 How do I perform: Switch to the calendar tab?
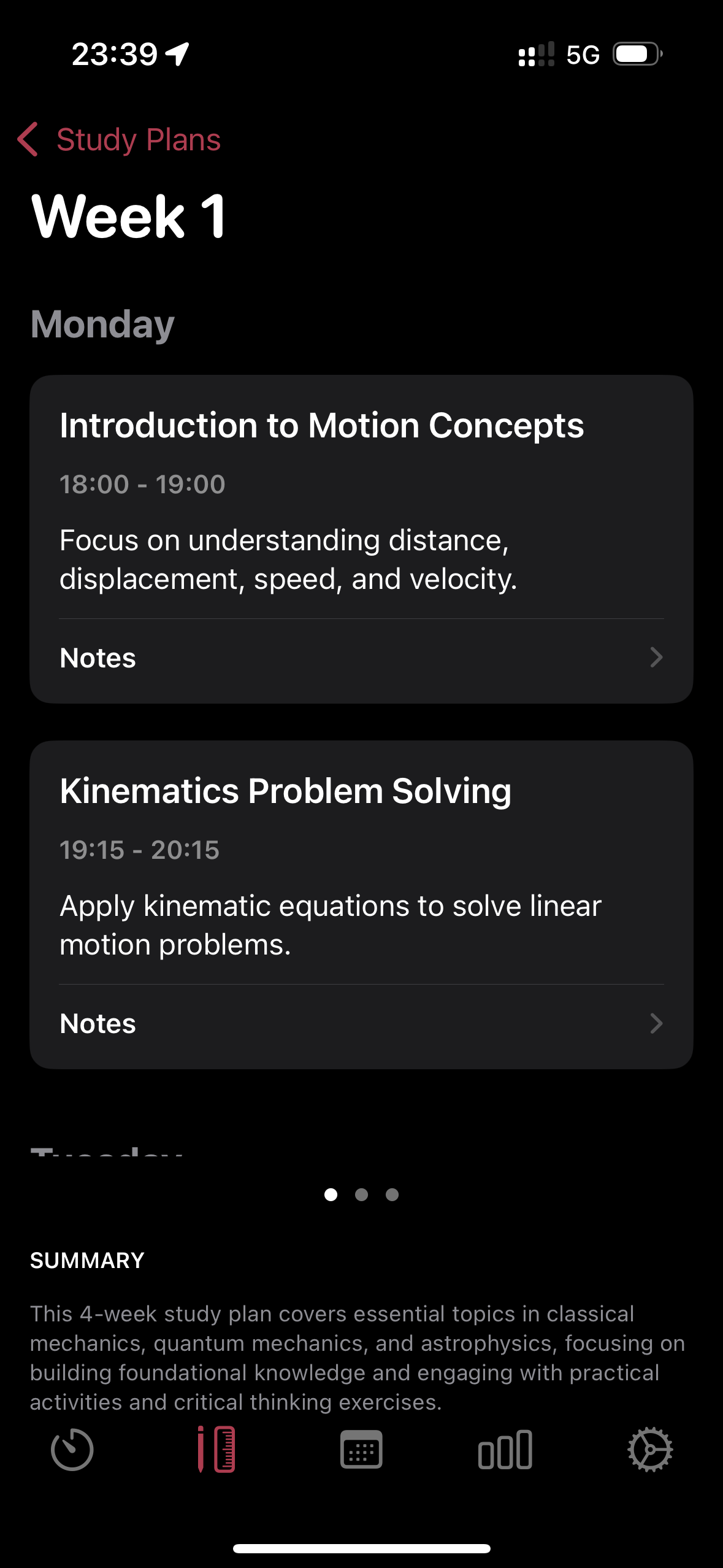[361, 1450]
